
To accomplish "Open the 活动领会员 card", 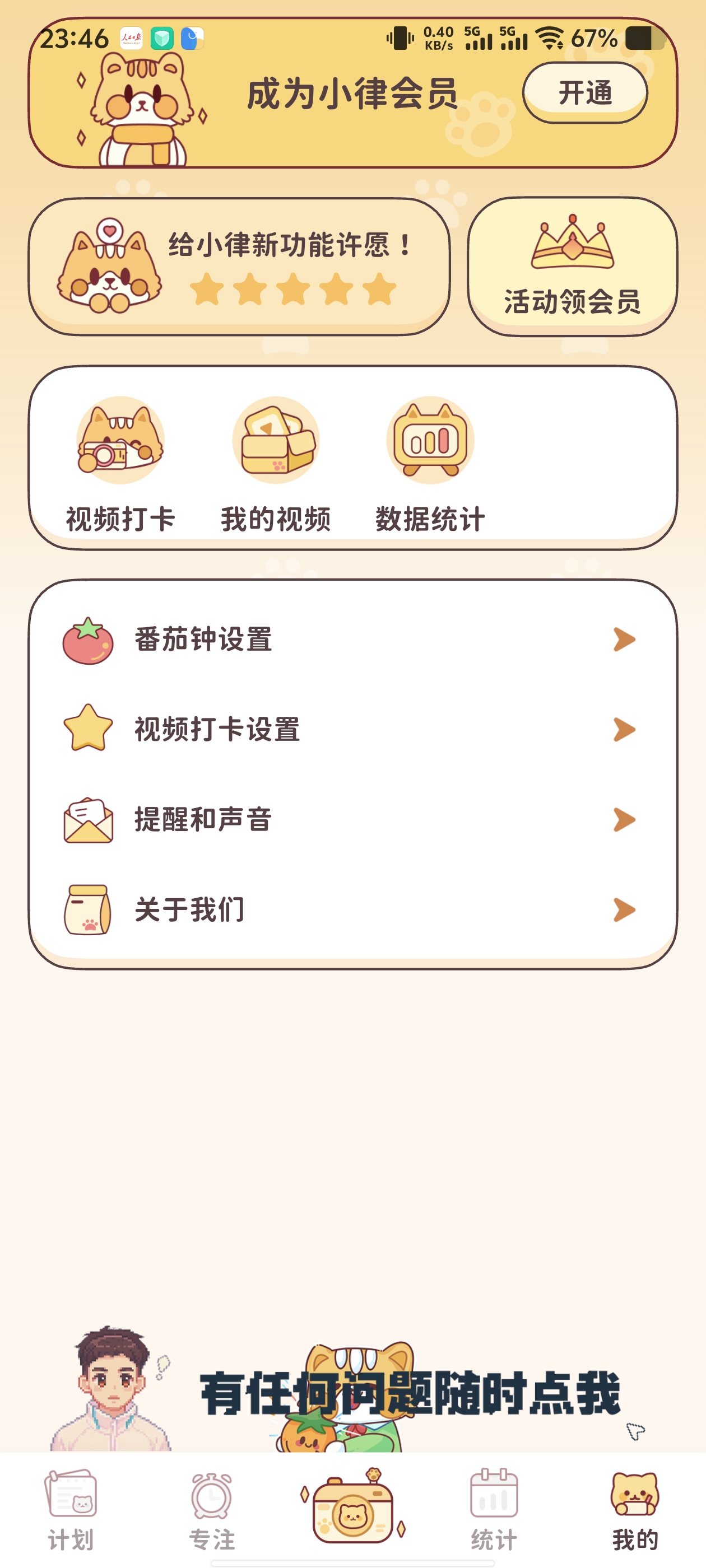I will pos(572,267).
